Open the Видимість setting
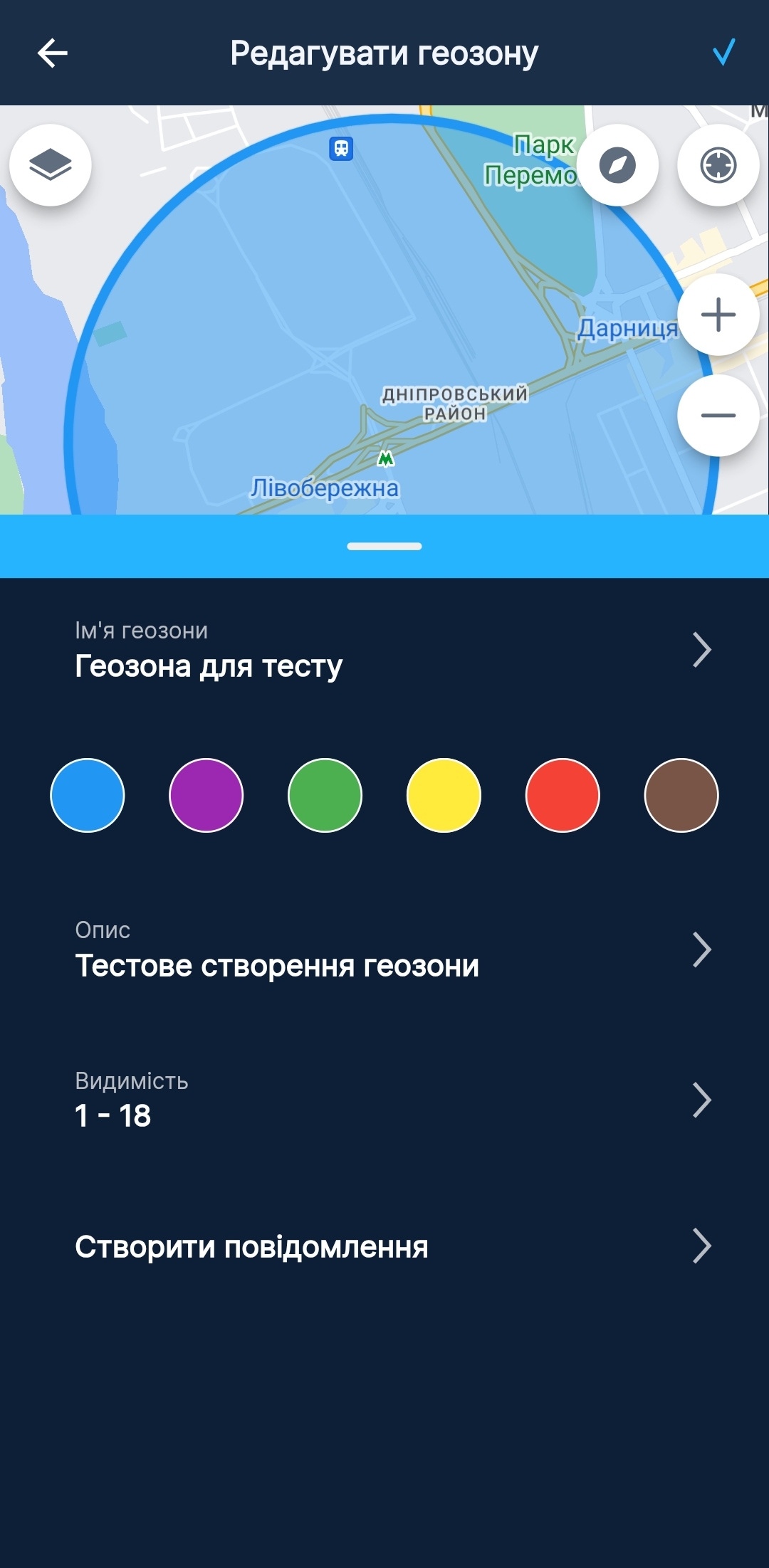769x1568 pixels. click(x=384, y=1100)
